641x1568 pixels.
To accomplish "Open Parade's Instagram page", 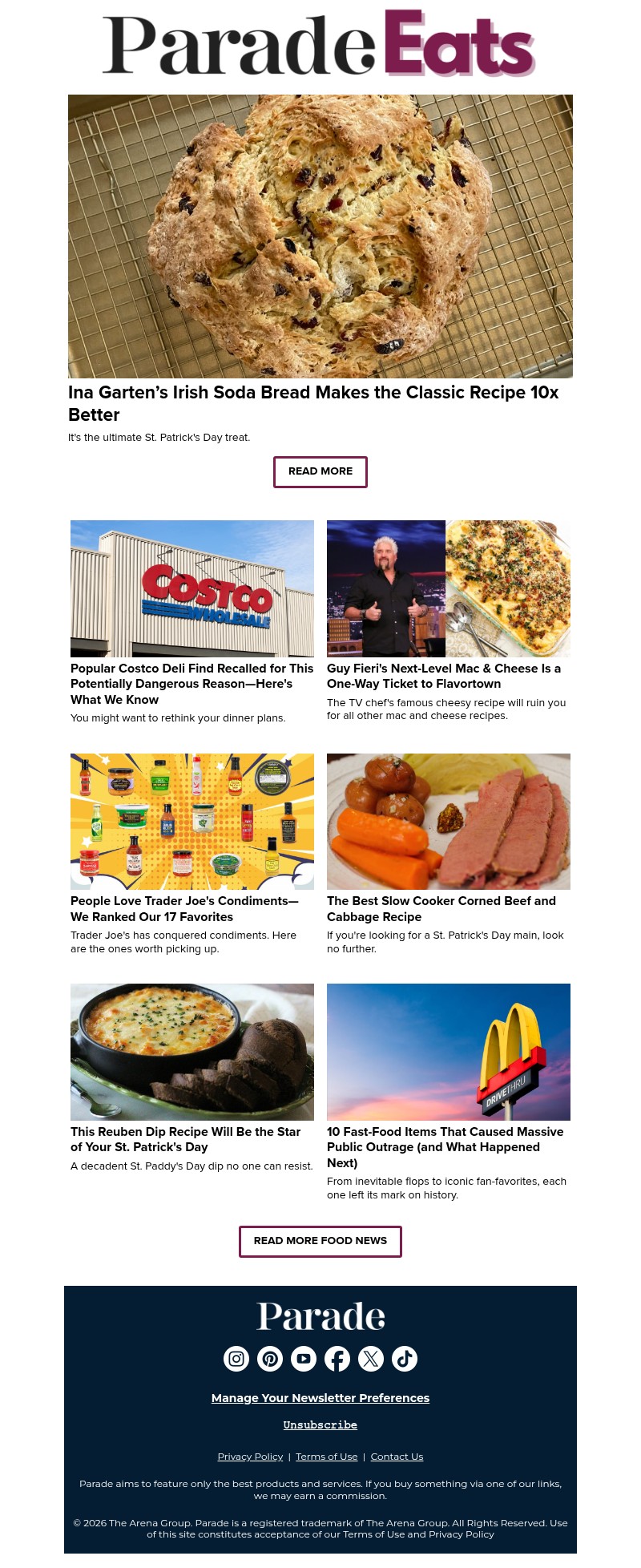I will pyautogui.click(x=236, y=1358).
